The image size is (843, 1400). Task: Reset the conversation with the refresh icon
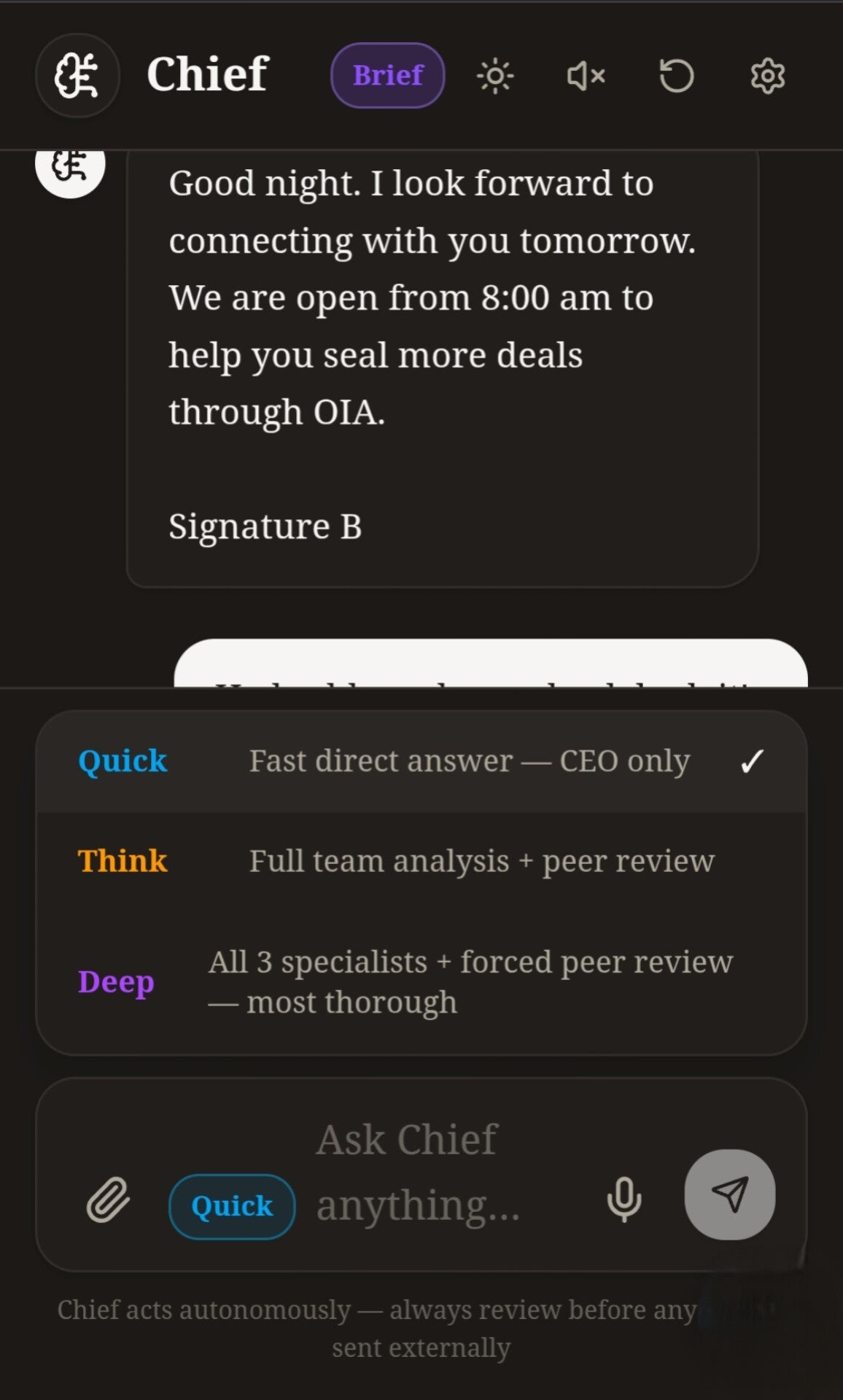pyautogui.click(x=677, y=76)
